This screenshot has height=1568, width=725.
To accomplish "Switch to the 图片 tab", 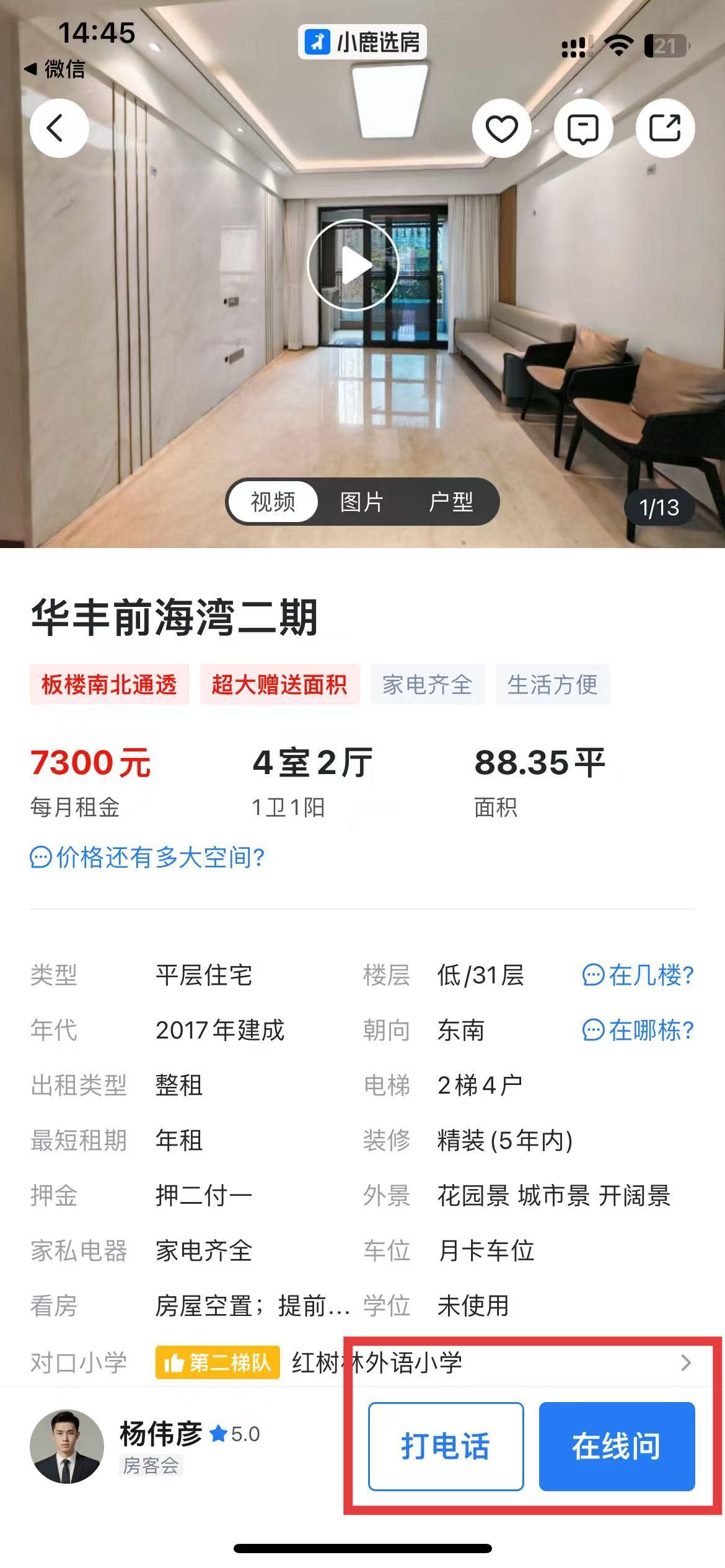I will (x=362, y=502).
